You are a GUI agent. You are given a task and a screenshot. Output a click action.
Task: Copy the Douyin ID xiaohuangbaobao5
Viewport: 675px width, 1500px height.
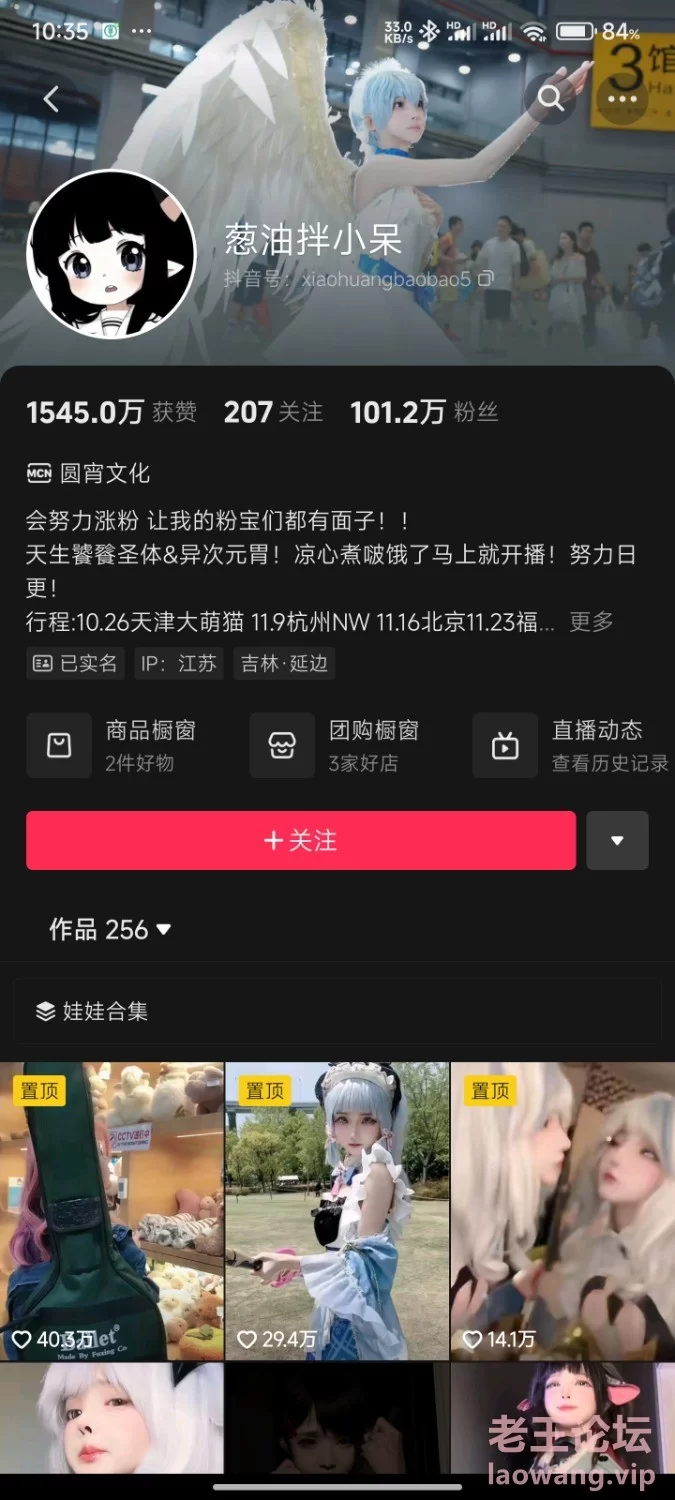click(x=486, y=279)
